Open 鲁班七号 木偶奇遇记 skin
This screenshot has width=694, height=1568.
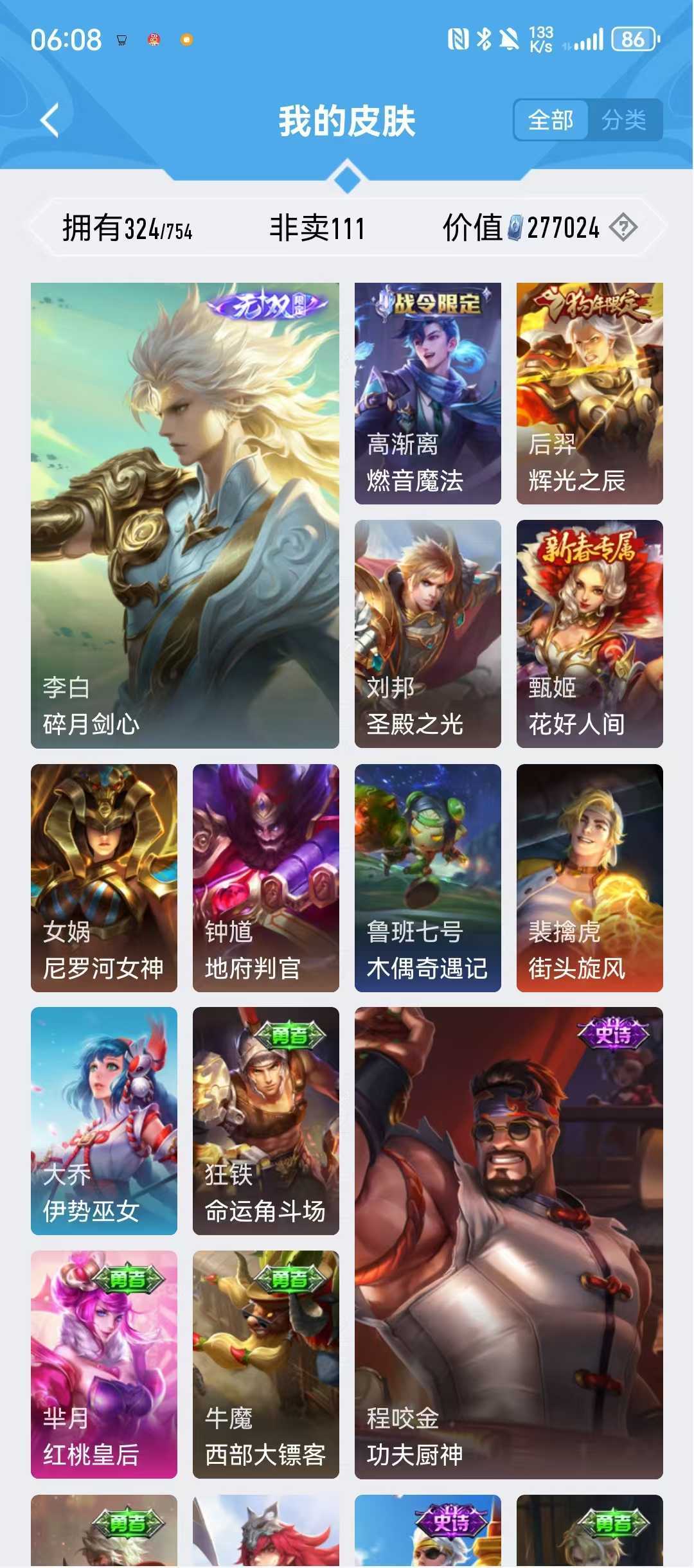tap(427, 877)
